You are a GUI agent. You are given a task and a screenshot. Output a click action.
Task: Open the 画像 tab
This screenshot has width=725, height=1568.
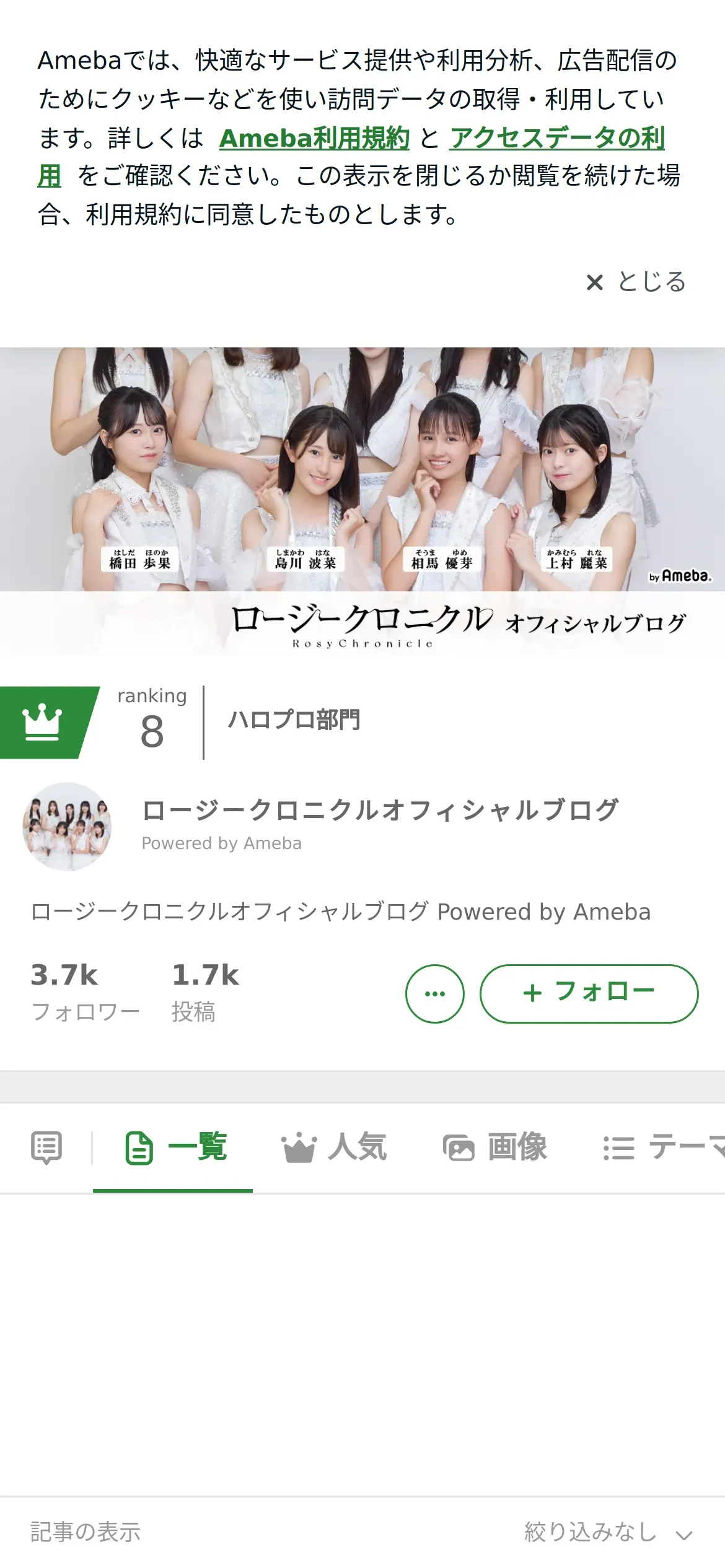pyautogui.click(x=494, y=1148)
